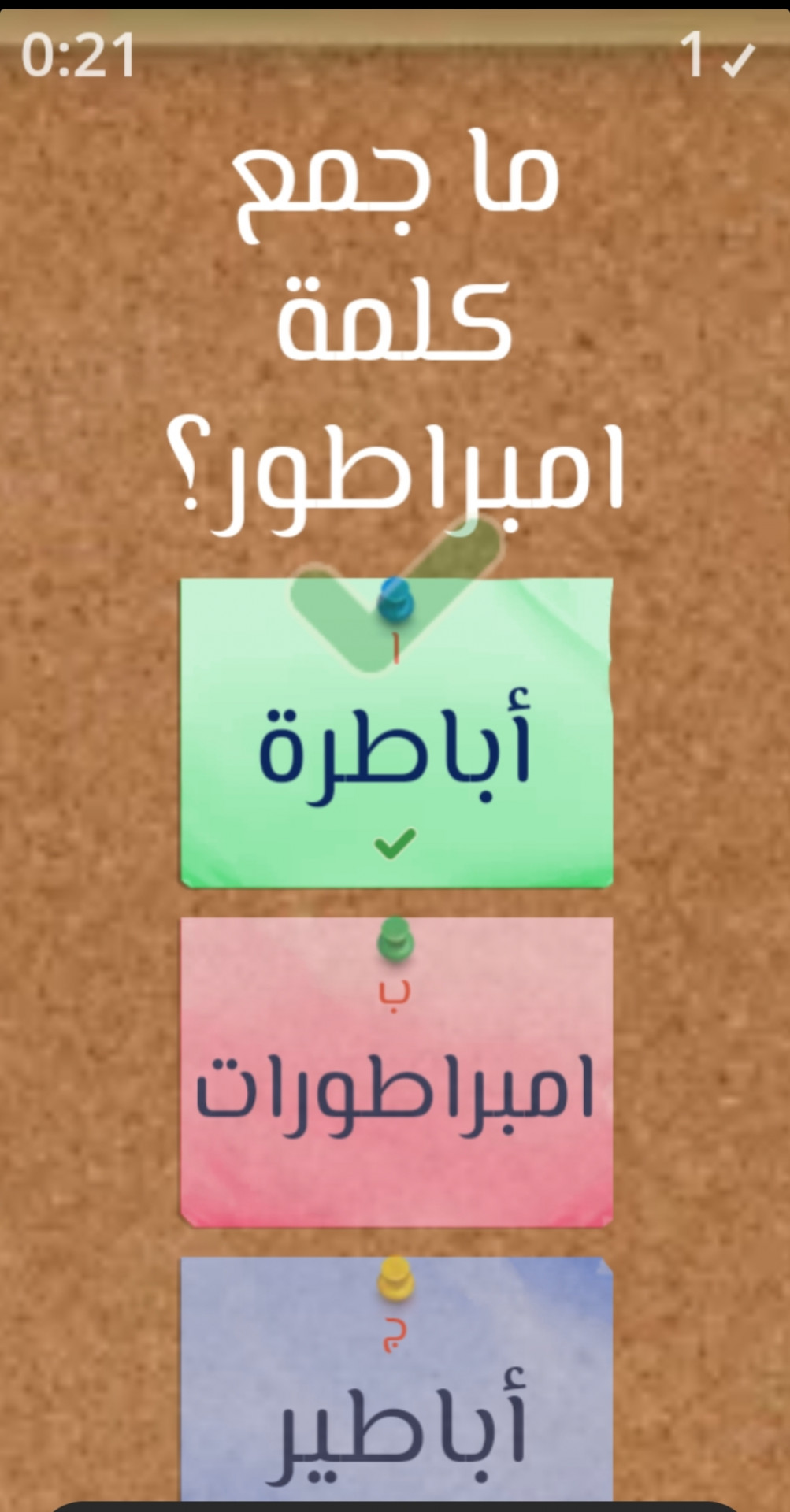Select answer card أباطرة

(396, 733)
